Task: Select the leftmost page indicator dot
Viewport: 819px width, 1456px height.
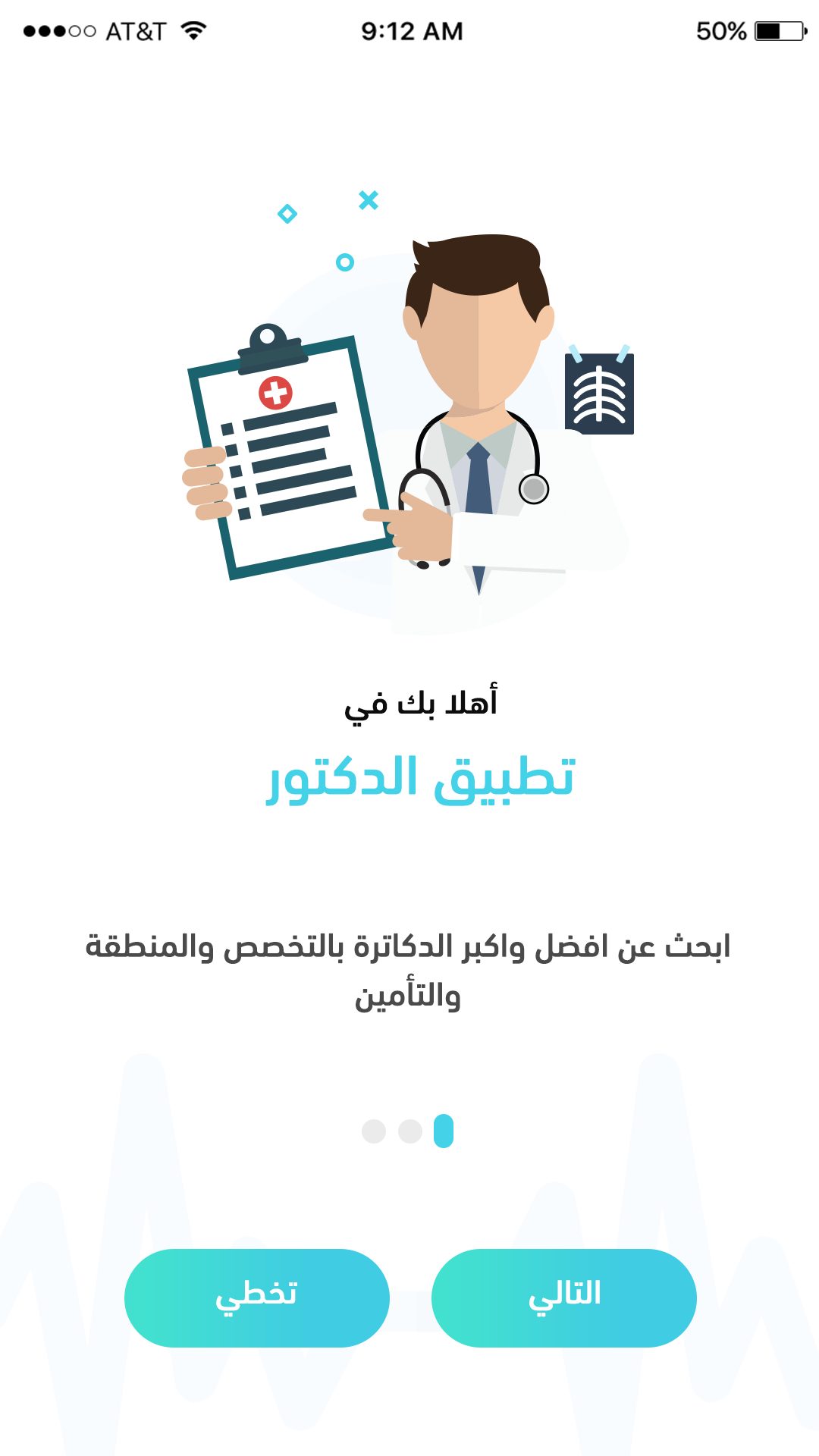Action: pos(374,1131)
